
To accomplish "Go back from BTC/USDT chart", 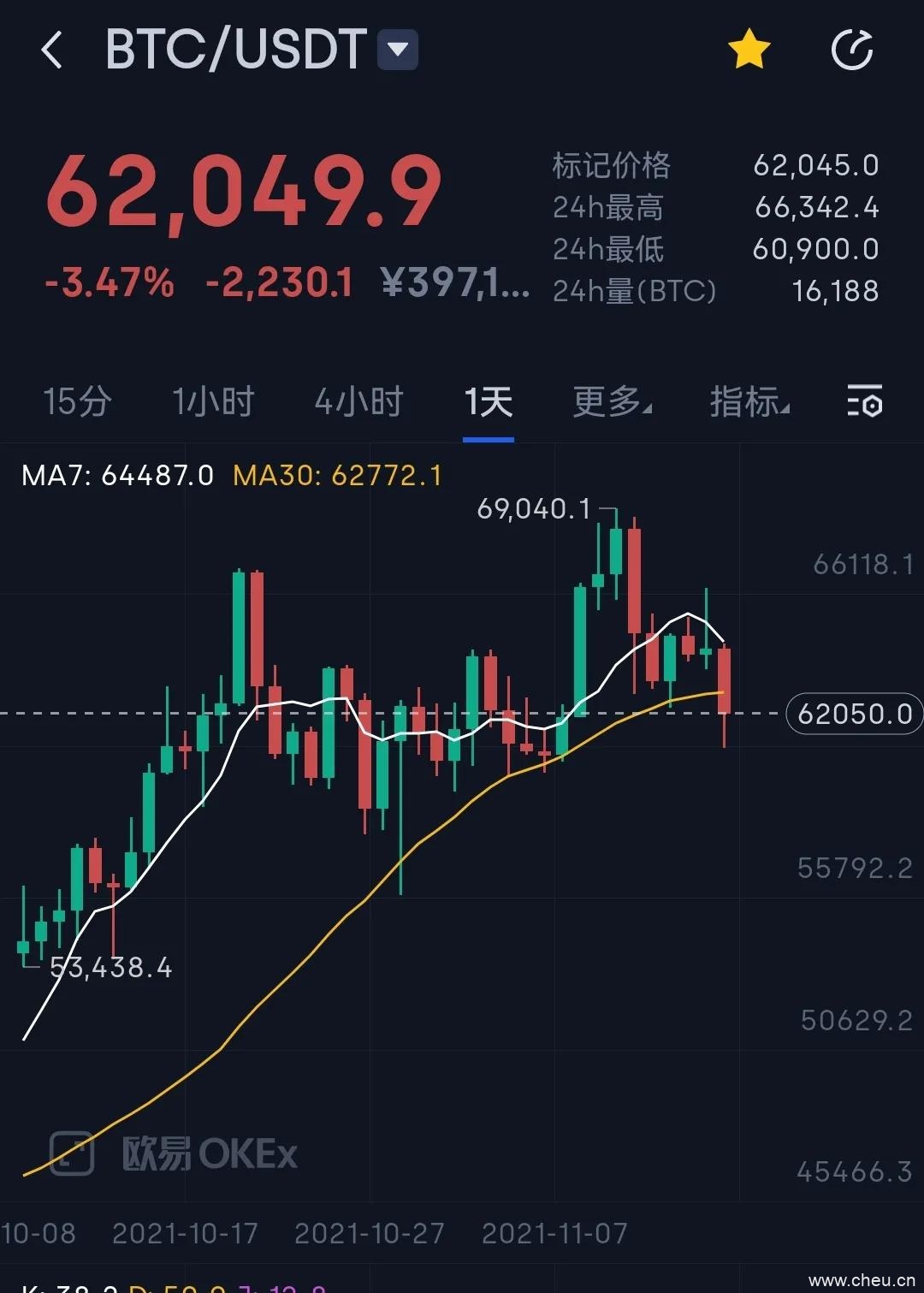I will point(52,50).
